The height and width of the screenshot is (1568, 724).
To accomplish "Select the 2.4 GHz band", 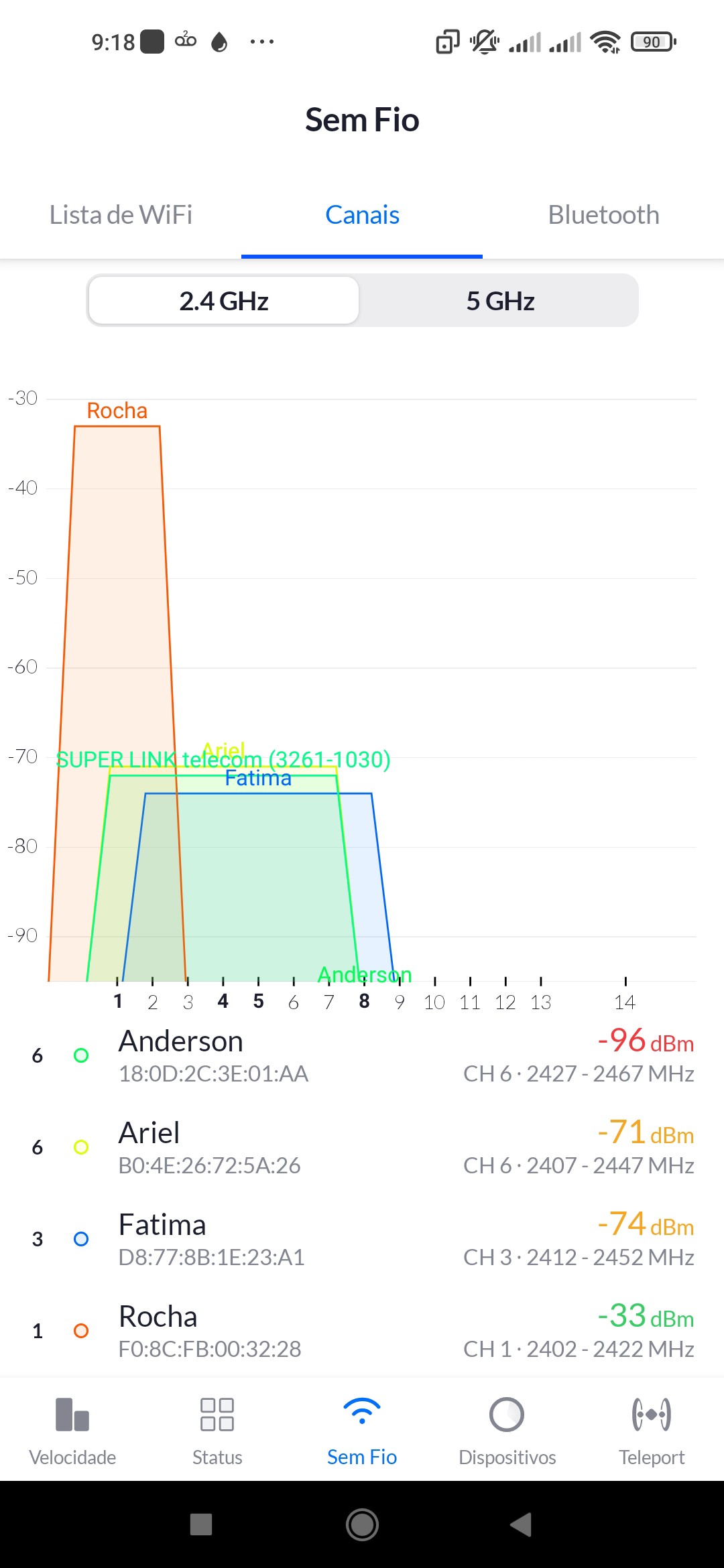I will [224, 301].
